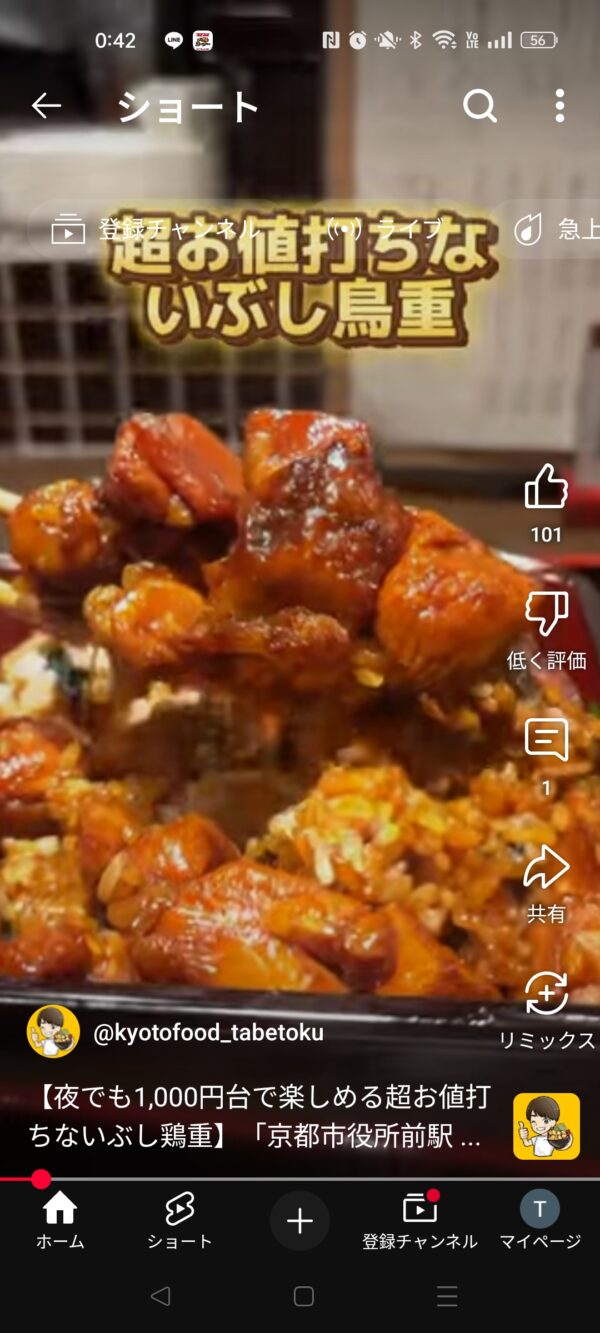
Task: Expand the video description text
Action: [260, 1117]
